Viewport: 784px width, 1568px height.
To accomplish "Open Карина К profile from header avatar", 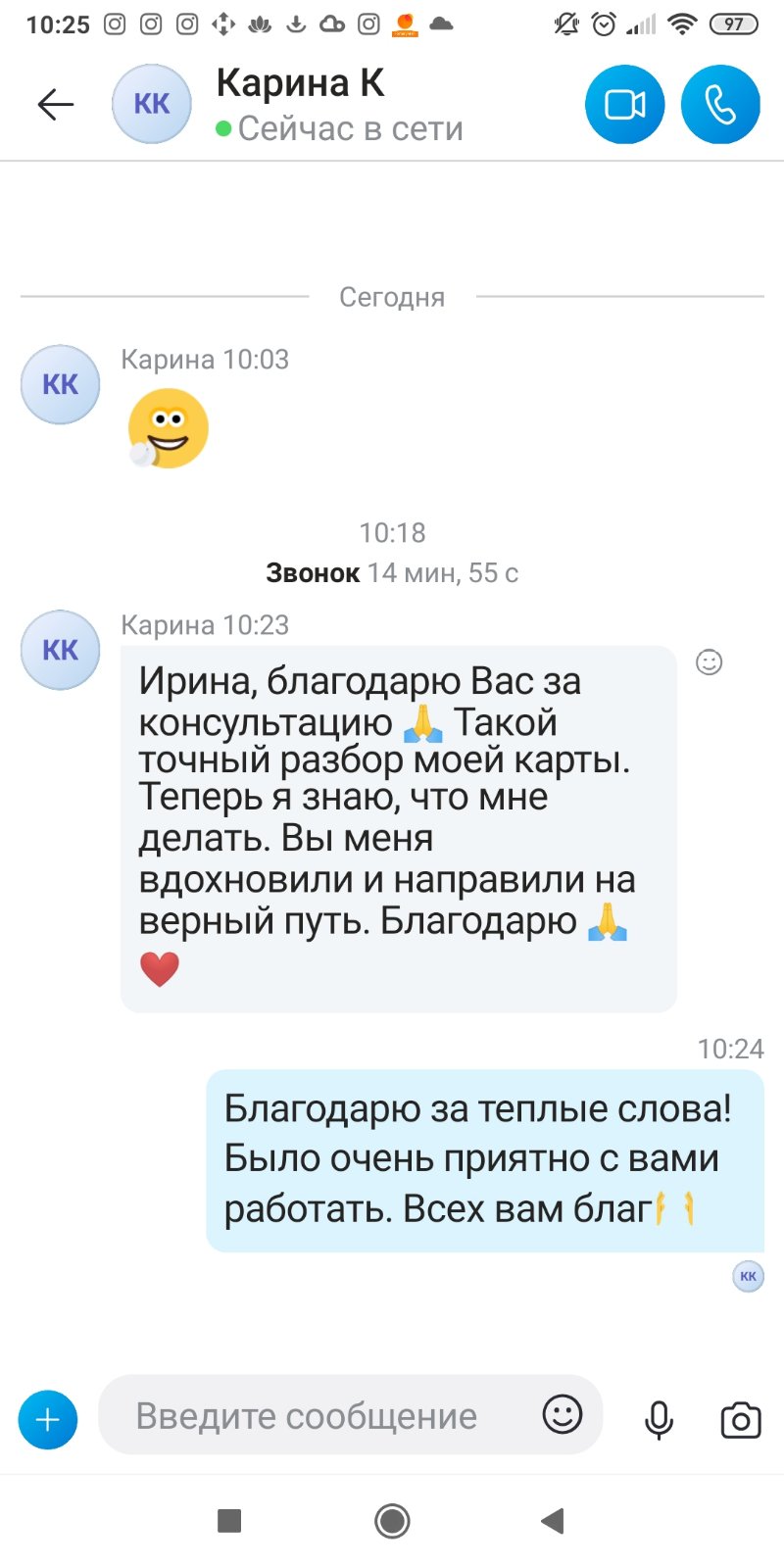I will point(152,104).
